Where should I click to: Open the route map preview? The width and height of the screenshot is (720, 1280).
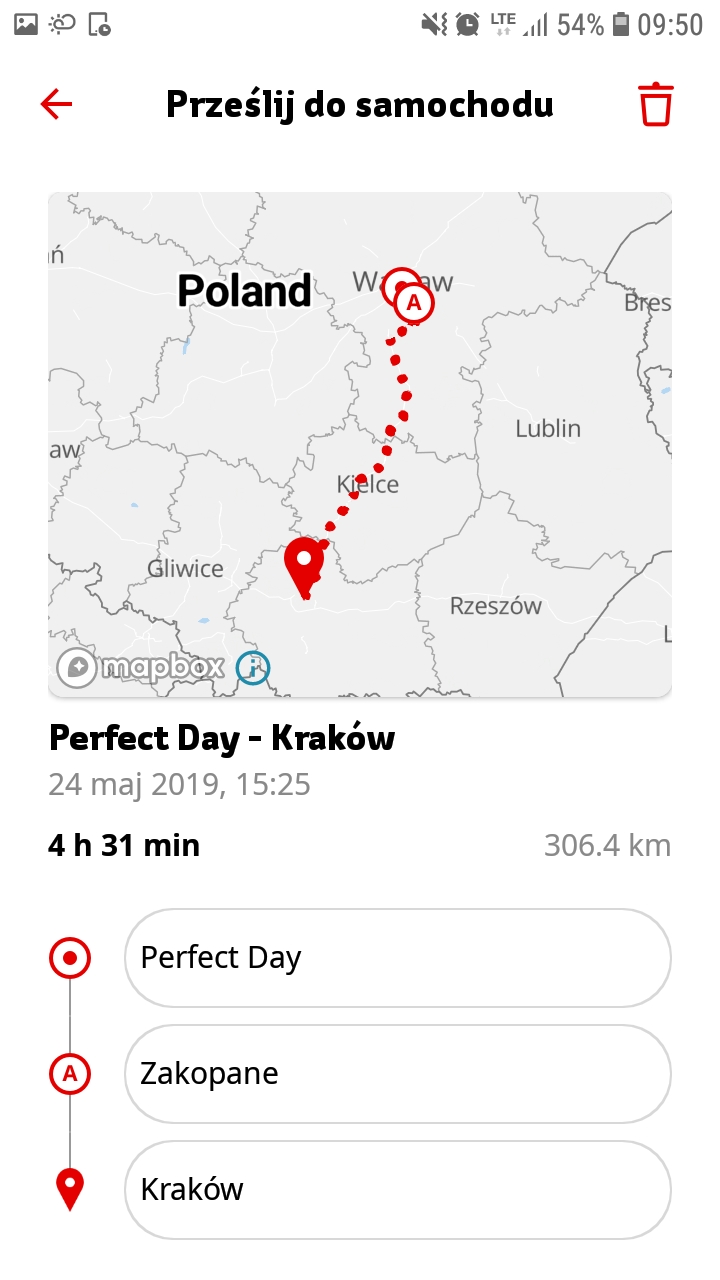tap(360, 444)
